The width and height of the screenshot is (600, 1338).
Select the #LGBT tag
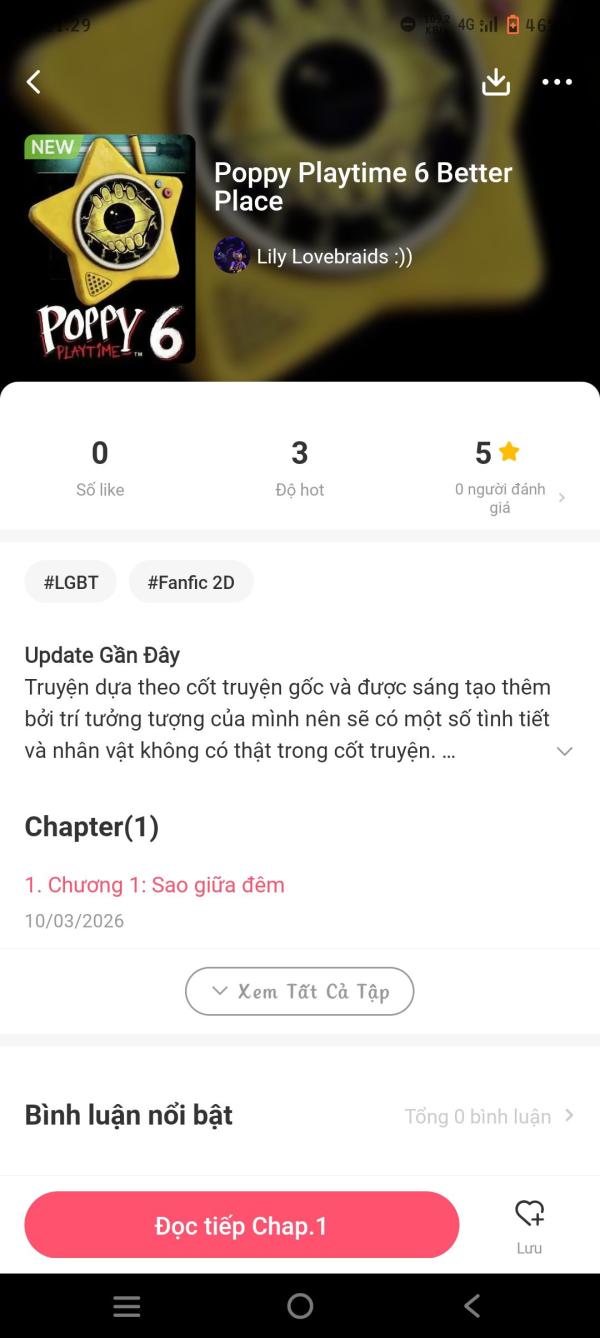[x=71, y=582]
